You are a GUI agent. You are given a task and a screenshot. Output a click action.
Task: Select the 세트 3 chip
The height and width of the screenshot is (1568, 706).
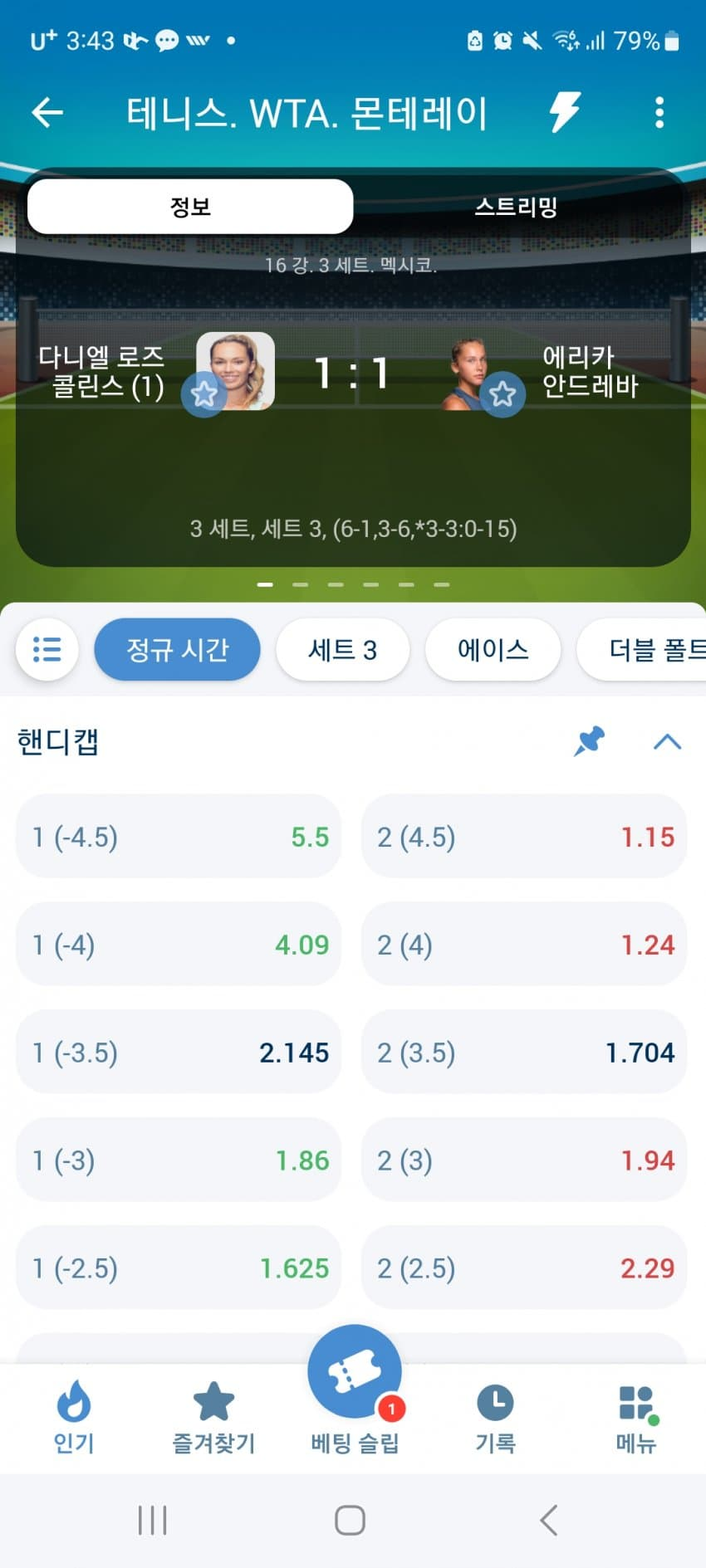[x=342, y=649]
